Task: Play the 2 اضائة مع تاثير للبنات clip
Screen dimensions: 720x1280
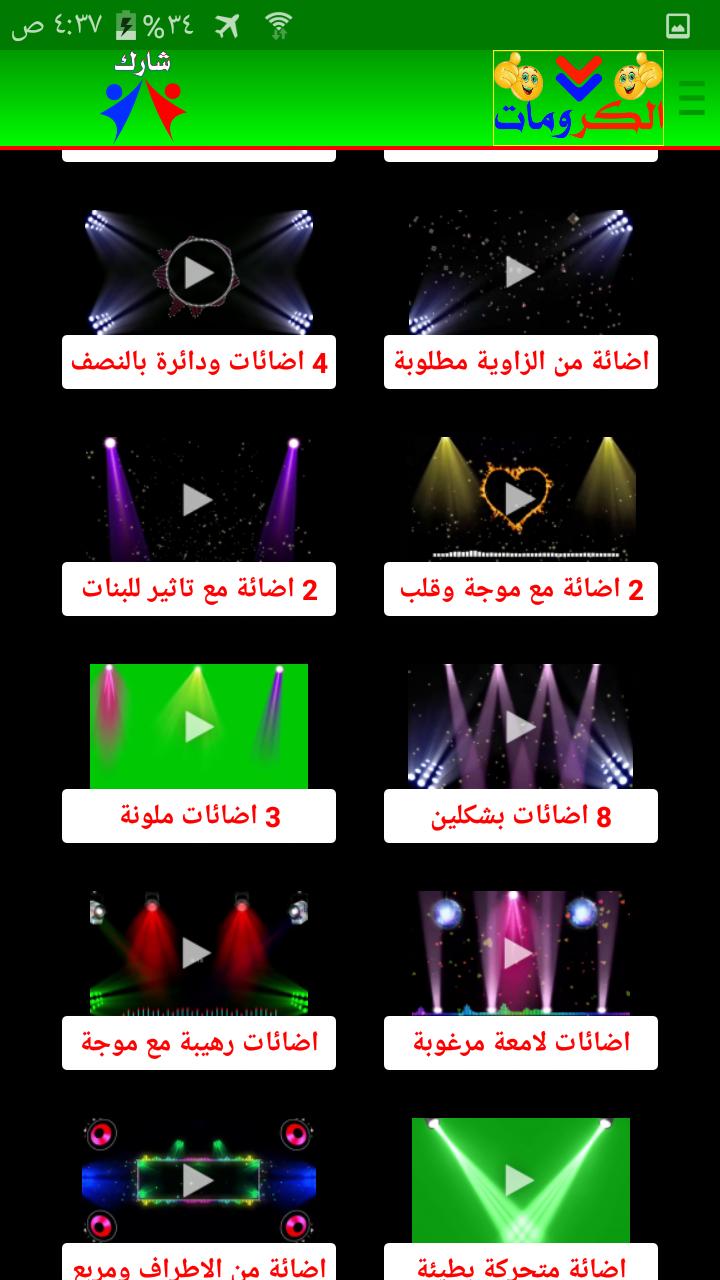Action: tap(198, 499)
